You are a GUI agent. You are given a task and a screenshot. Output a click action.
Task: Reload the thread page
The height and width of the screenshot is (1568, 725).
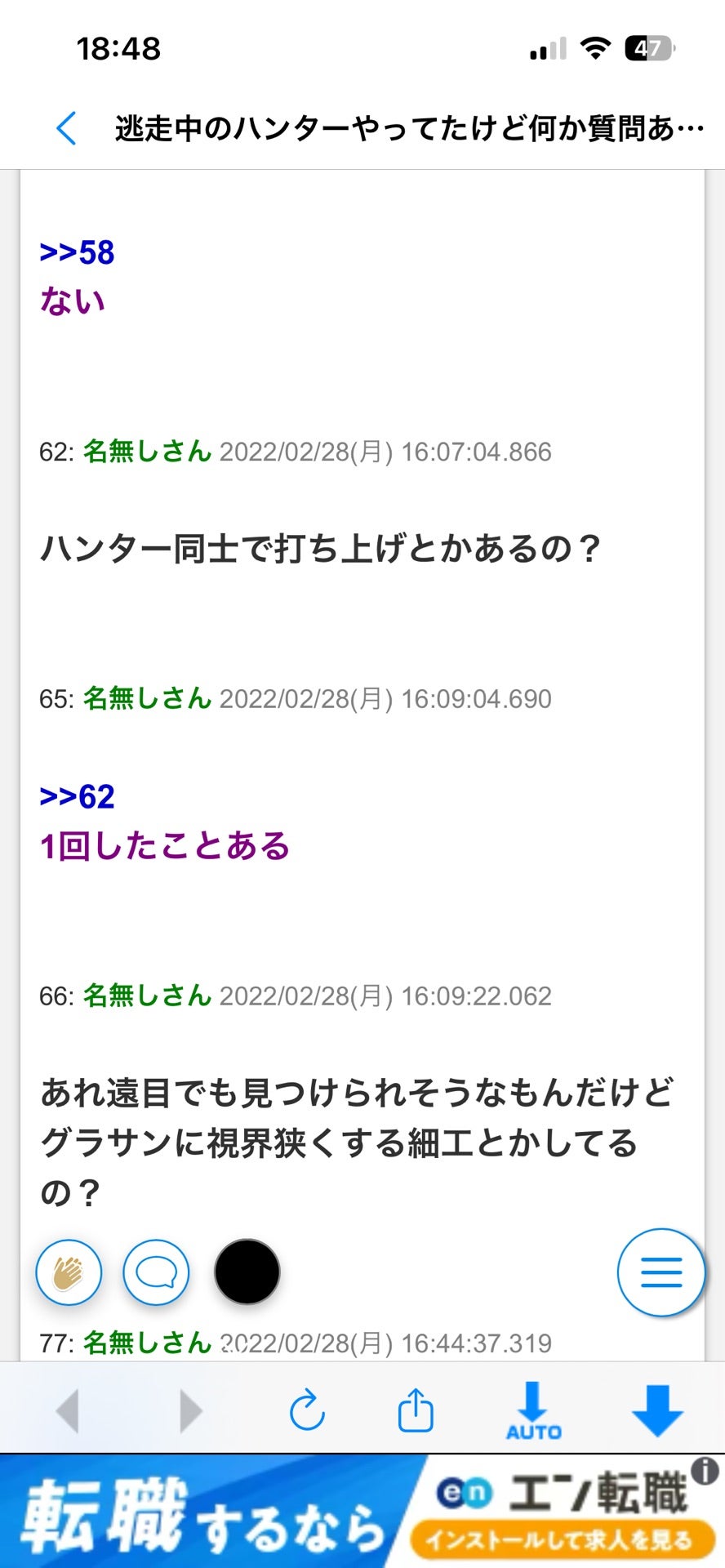click(x=307, y=1410)
